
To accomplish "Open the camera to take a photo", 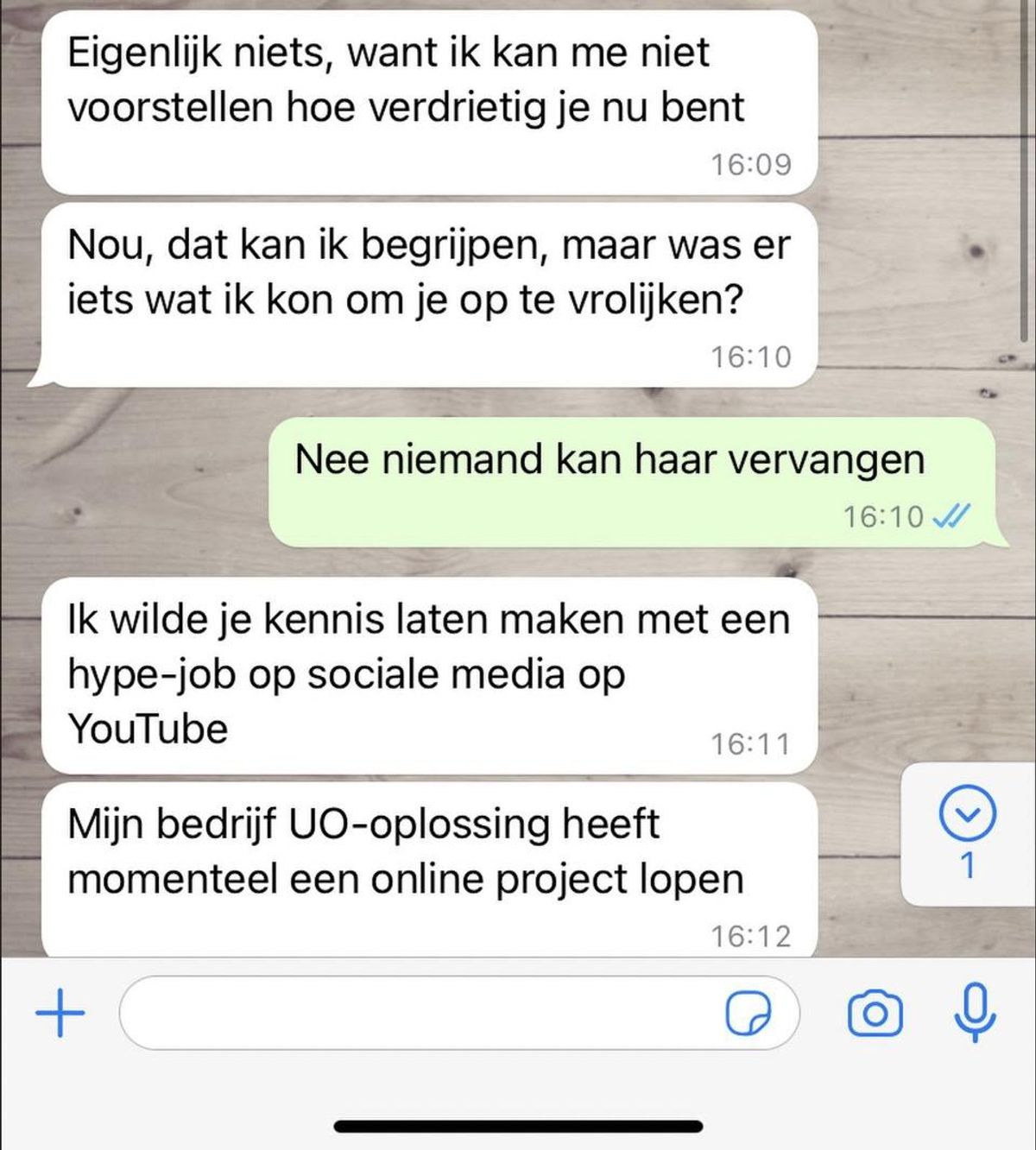I will click(875, 1013).
